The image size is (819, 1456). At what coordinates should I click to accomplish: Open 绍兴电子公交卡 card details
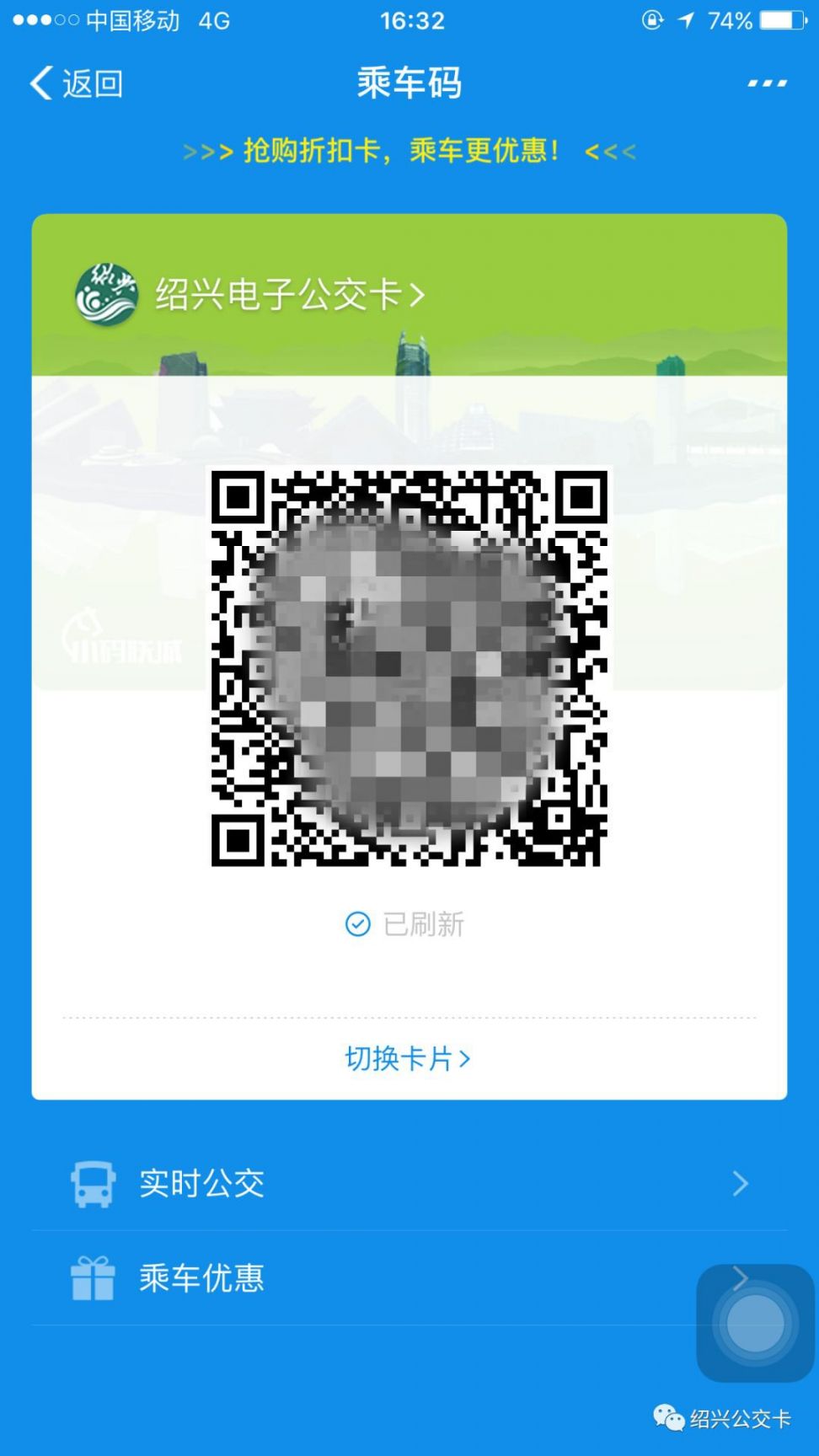286,295
